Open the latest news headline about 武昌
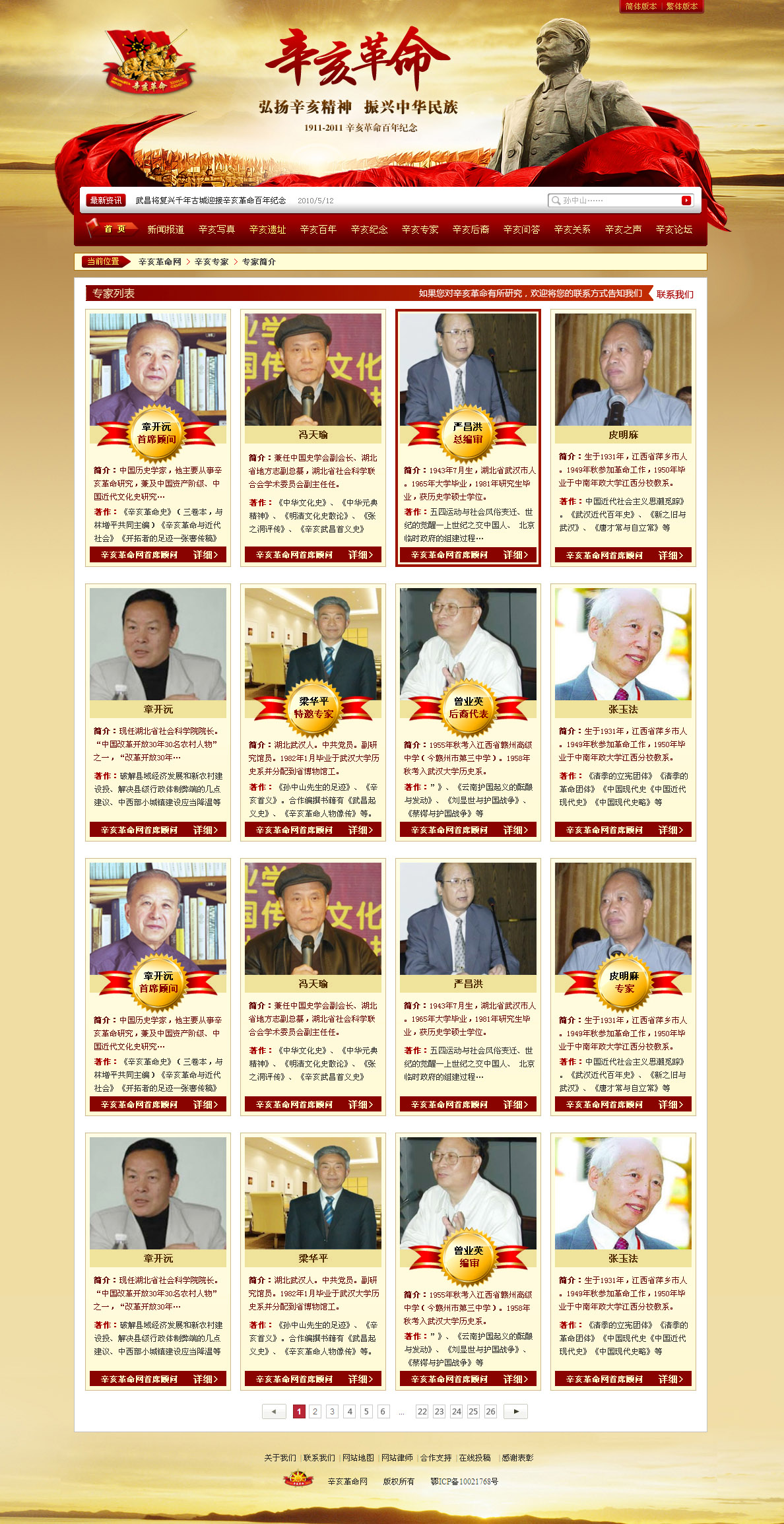The width and height of the screenshot is (784, 1524). (211, 201)
